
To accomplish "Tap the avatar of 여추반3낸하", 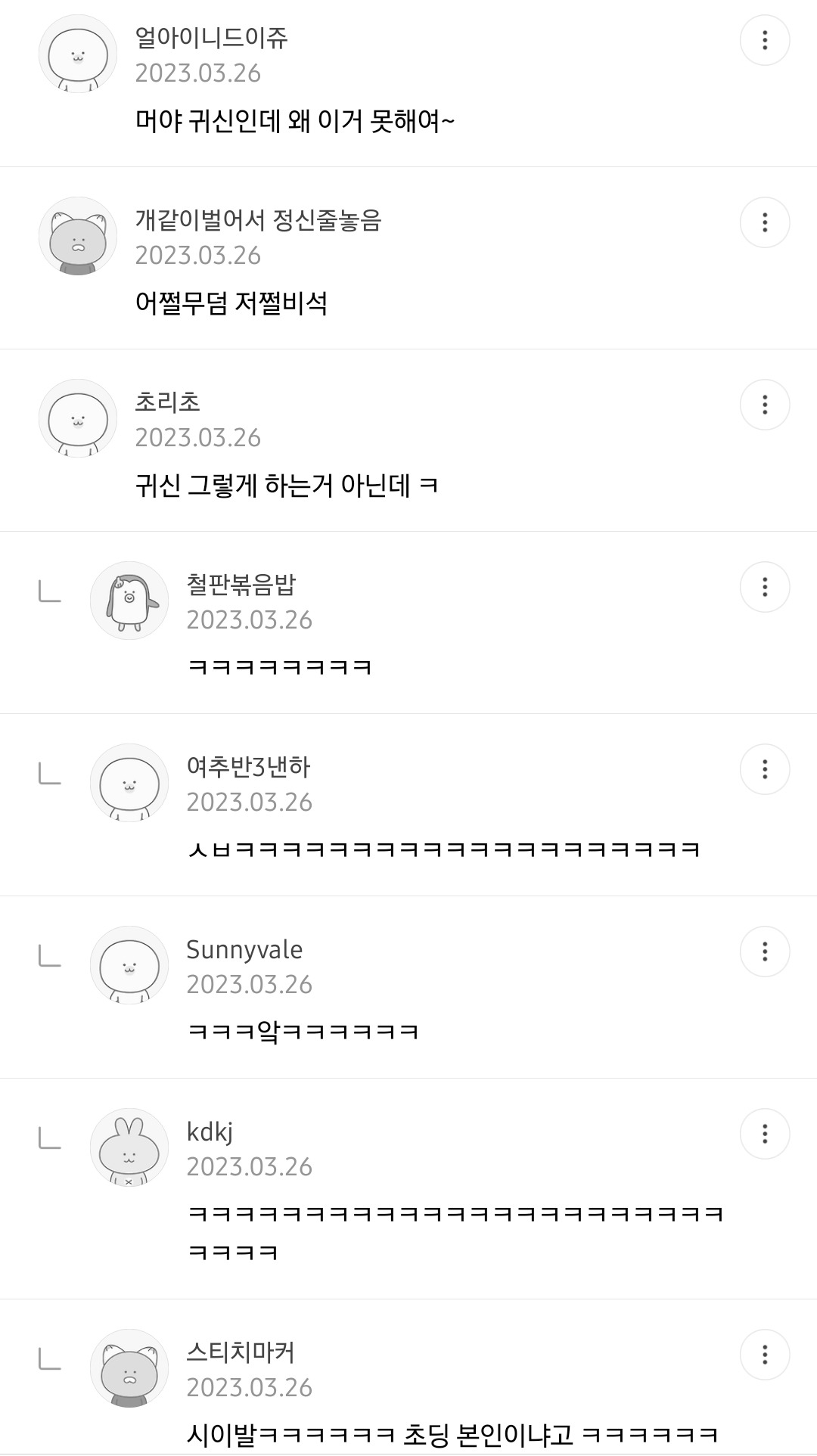I will coord(129,783).
